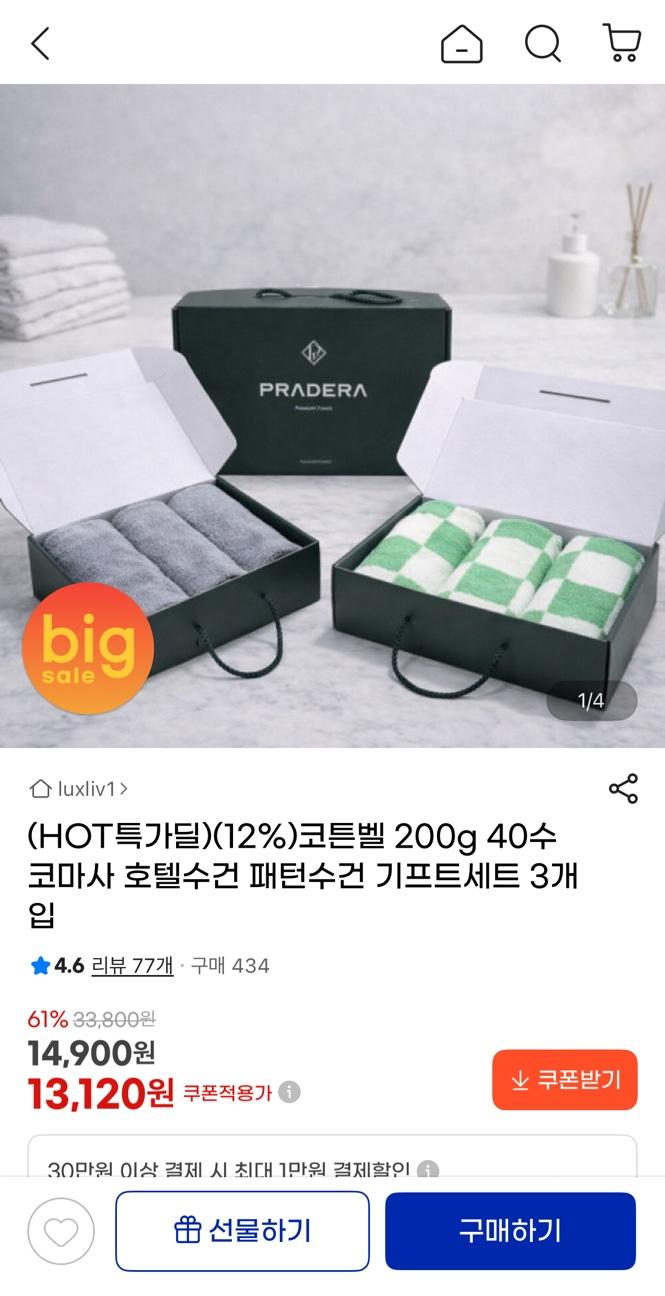Open the search magnifier icon

pyautogui.click(x=543, y=43)
